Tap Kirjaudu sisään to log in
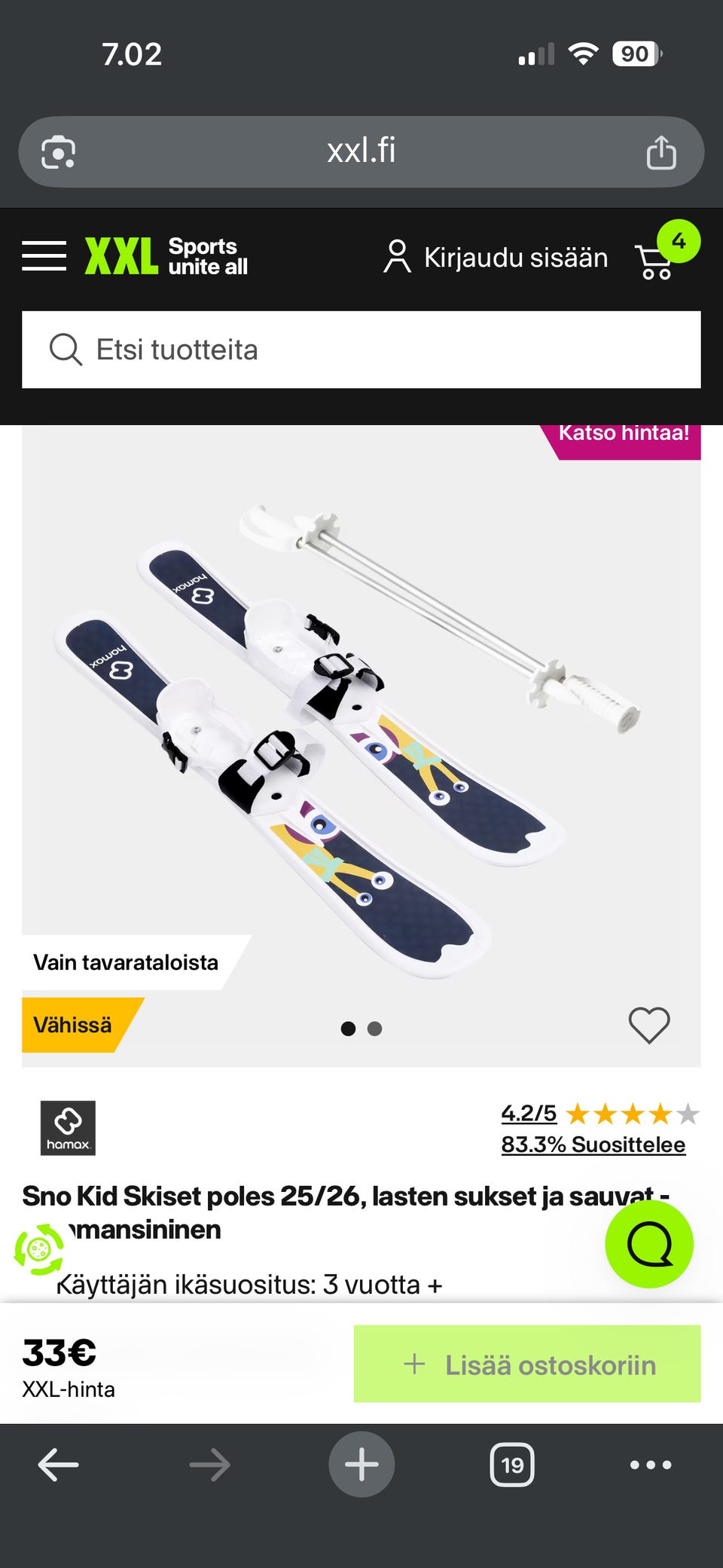723x1568 pixels. 496,257
